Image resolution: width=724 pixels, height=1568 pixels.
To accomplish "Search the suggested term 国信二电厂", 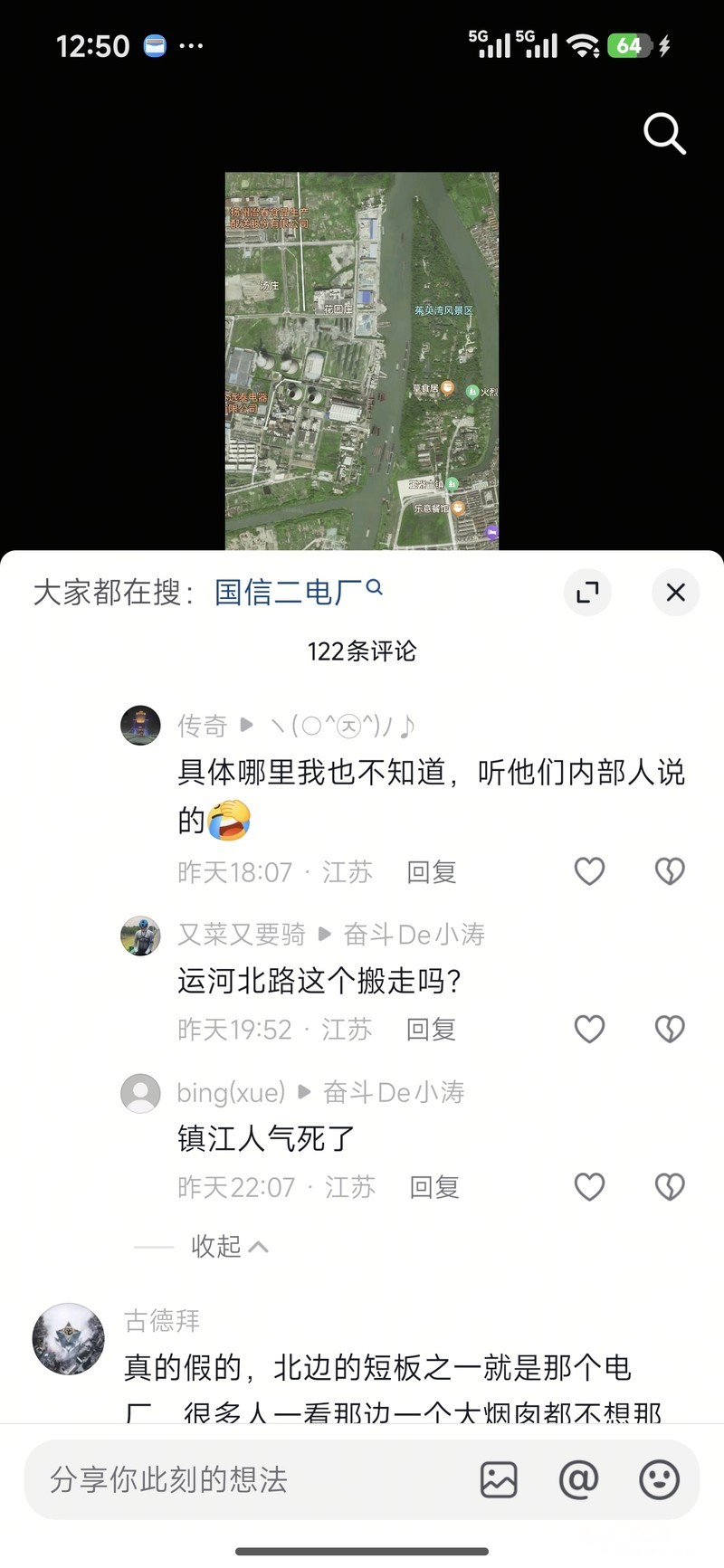I will coord(297,593).
